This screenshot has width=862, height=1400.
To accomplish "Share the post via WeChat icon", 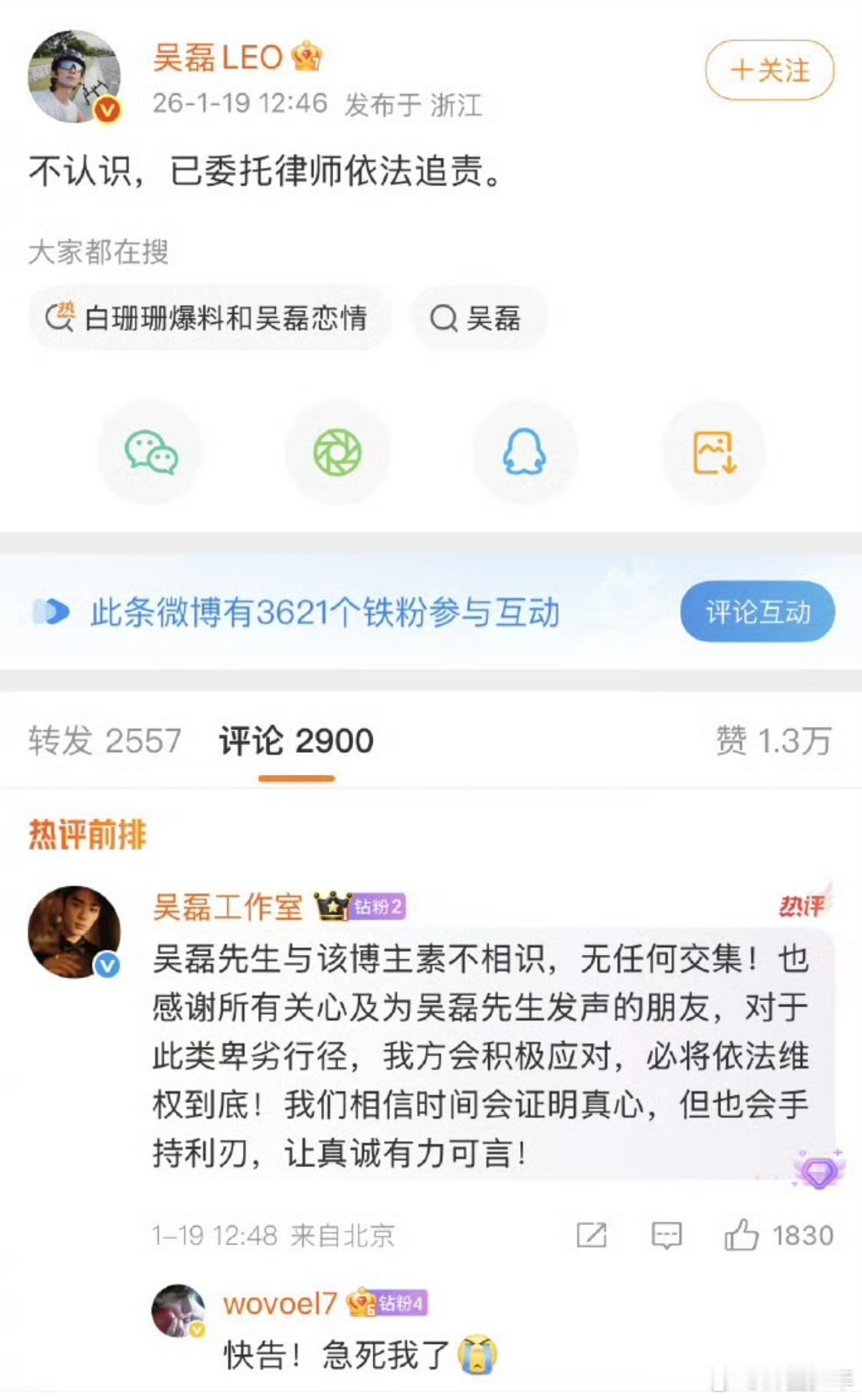I will pos(150,453).
